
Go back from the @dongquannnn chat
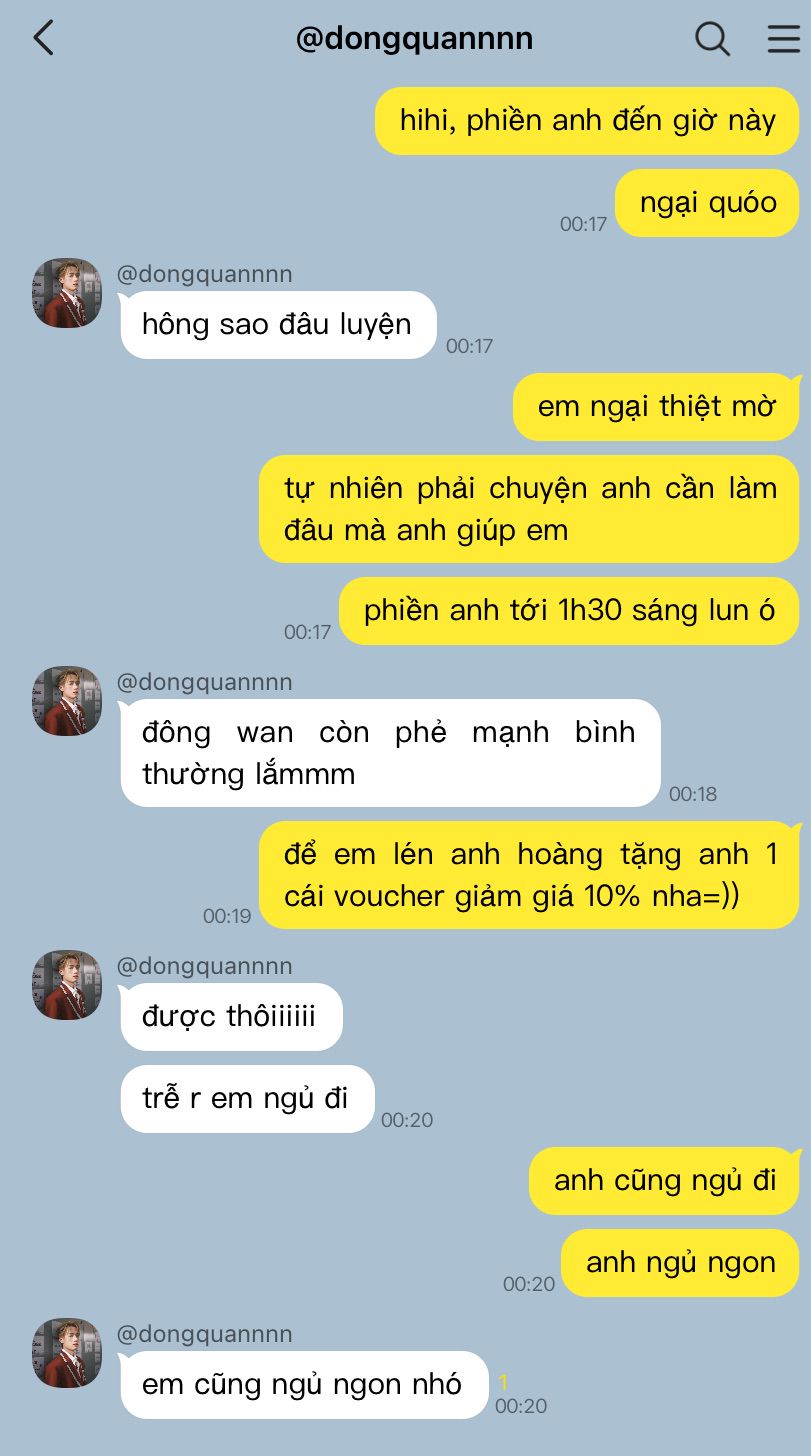click(x=43, y=38)
